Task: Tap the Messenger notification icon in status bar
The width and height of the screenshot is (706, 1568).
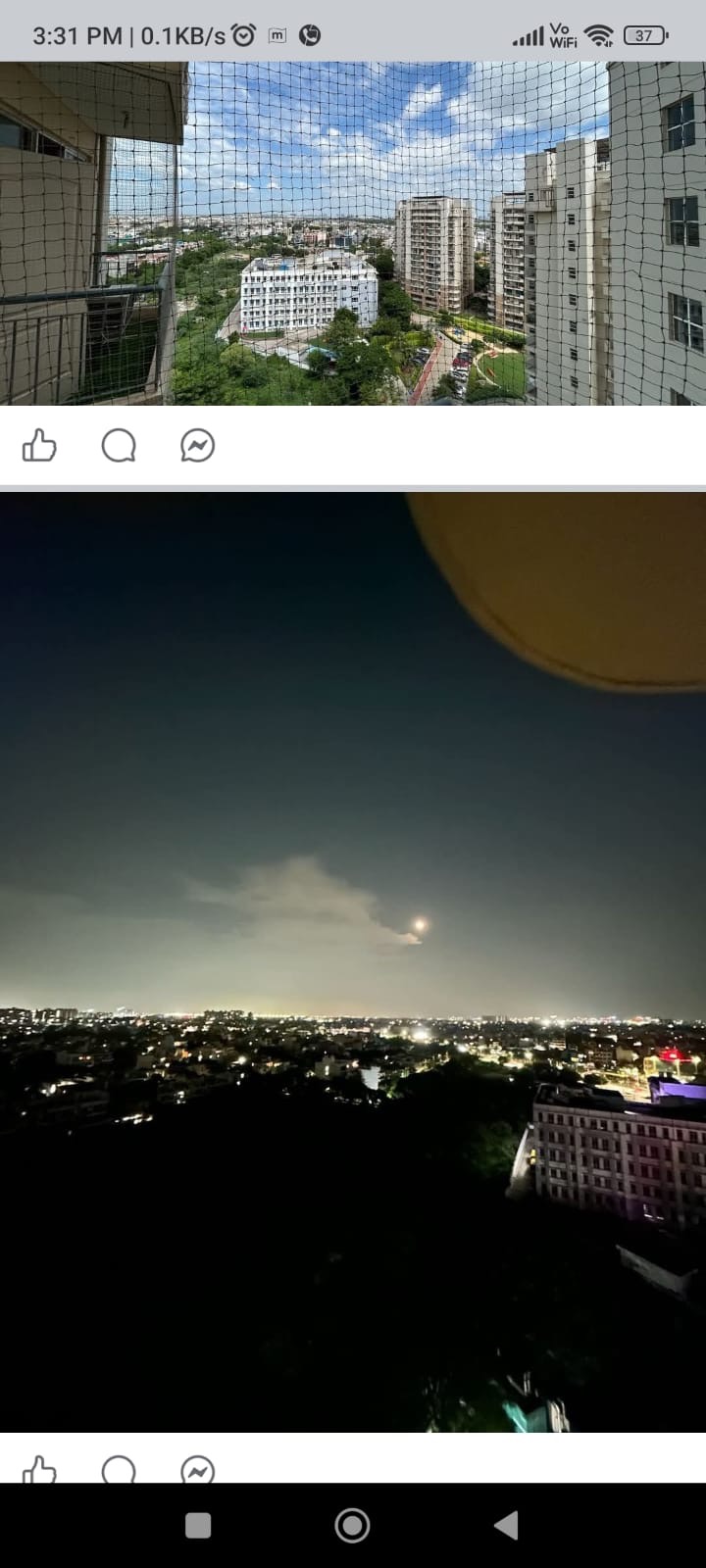Action: click(x=277, y=35)
